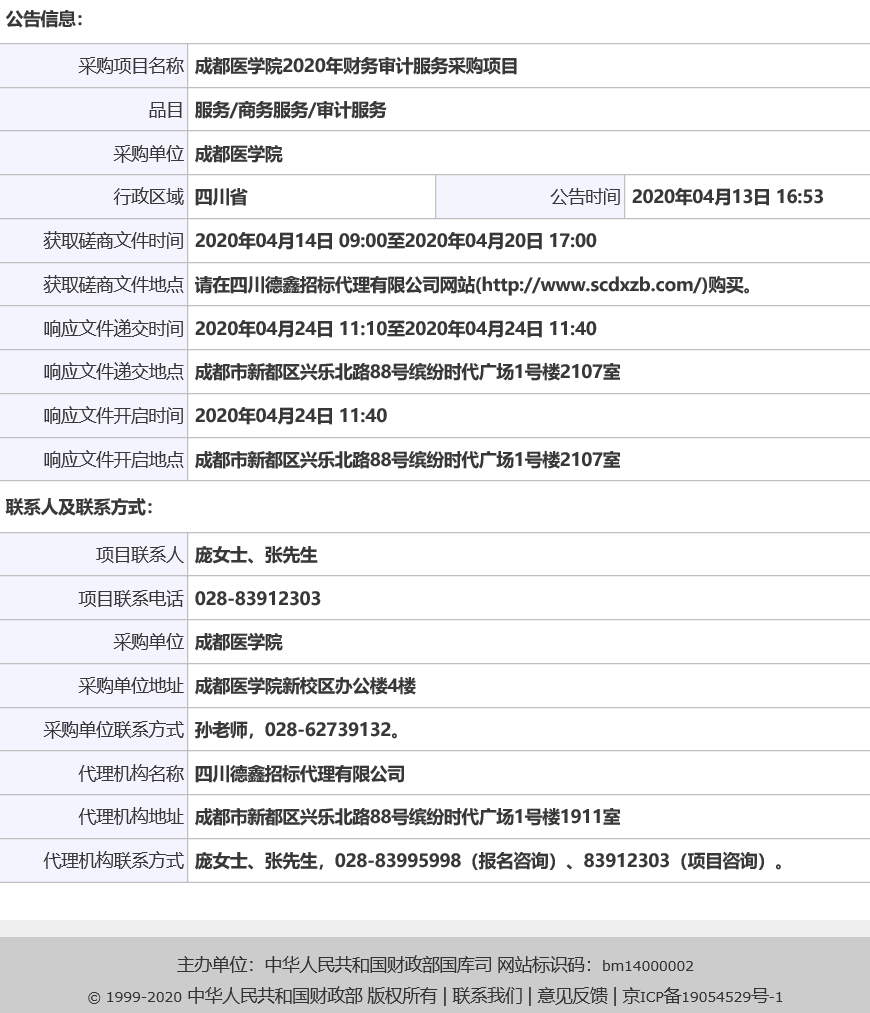Open the 意见反馈 footer link
Screen dimensions: 870x1013
click(572, 996)
